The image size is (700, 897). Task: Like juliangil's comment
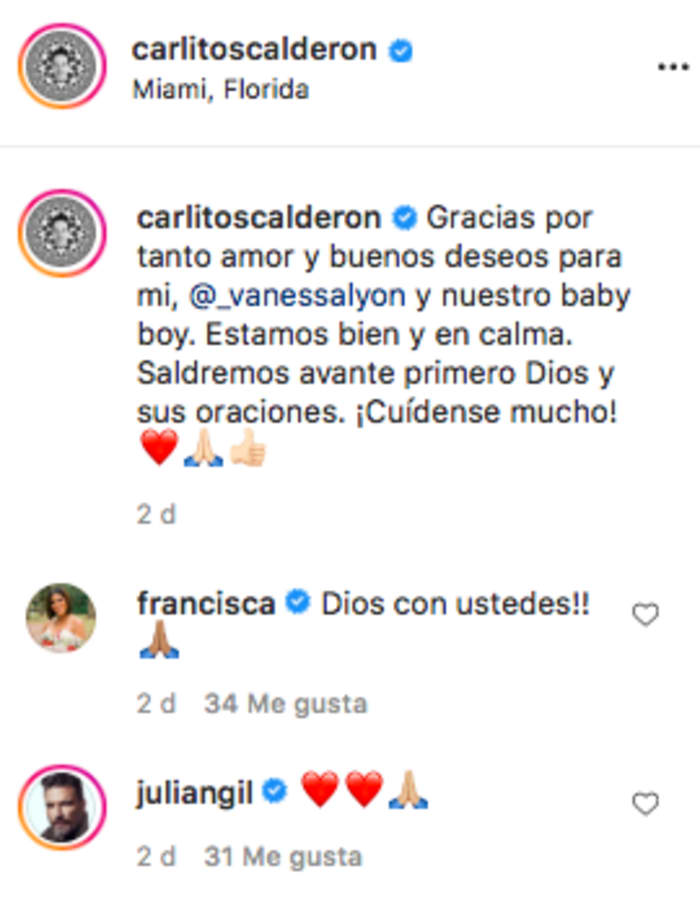tap(646, 803)
